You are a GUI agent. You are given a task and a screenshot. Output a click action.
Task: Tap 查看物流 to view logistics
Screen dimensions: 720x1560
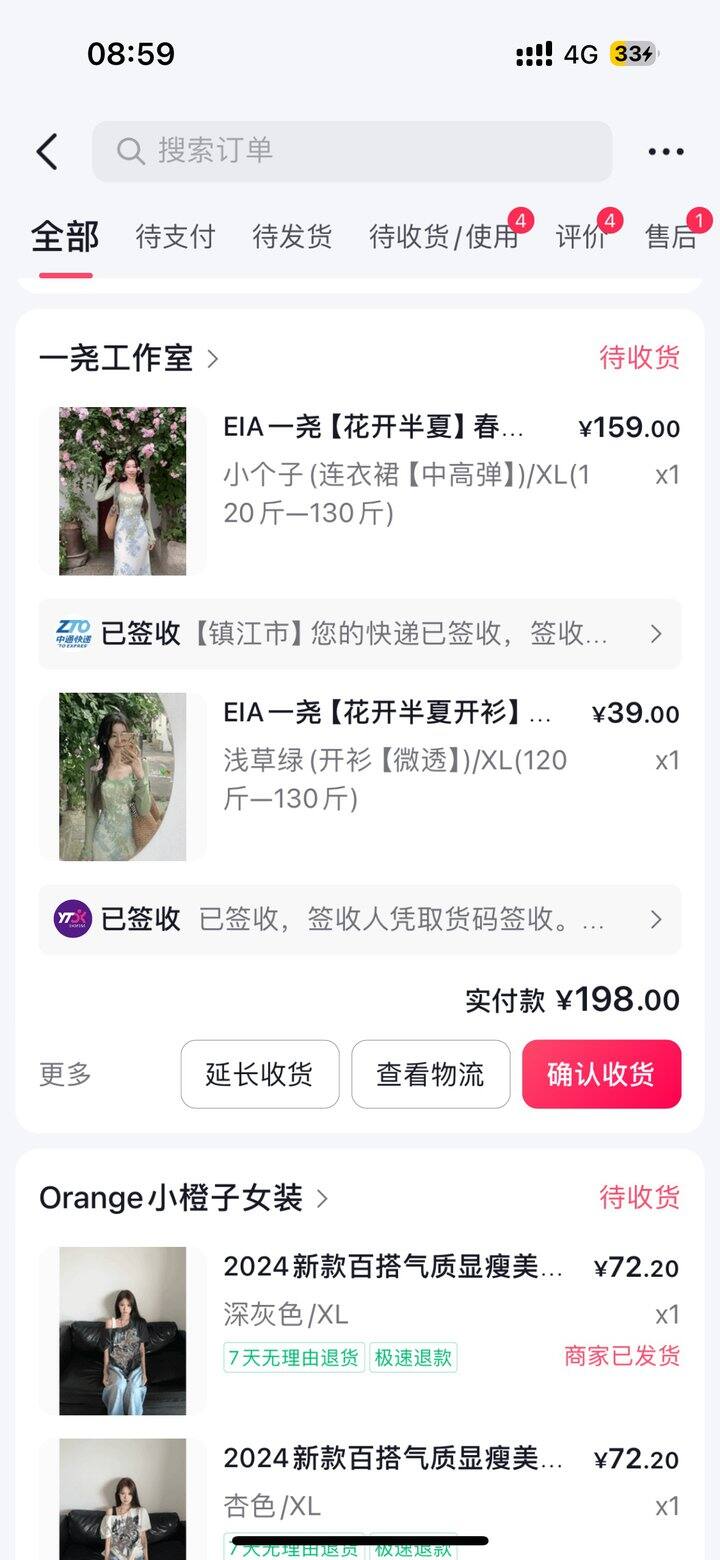tap(430, 1073)
